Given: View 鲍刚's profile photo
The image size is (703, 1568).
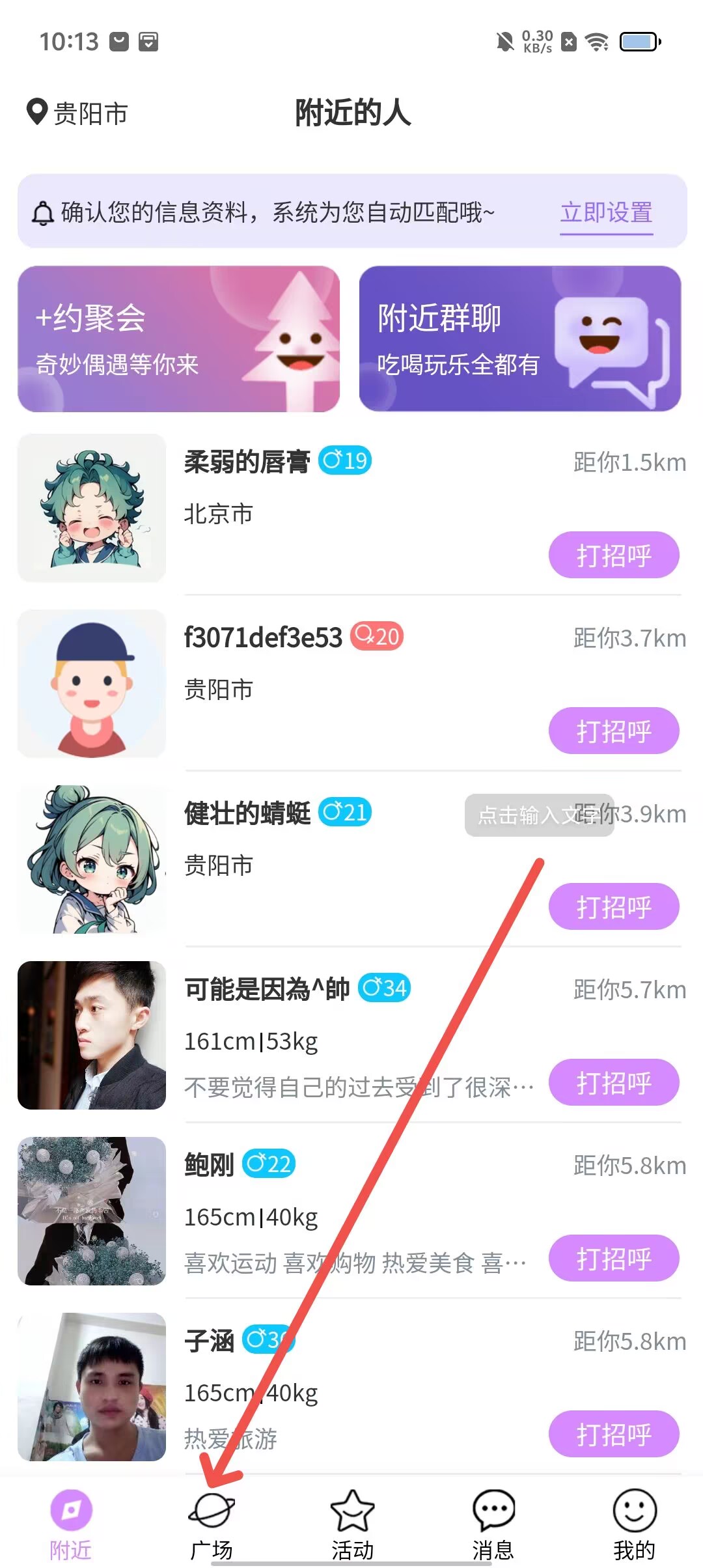Looking at the screenshot, I should (x=92, y=1211).
